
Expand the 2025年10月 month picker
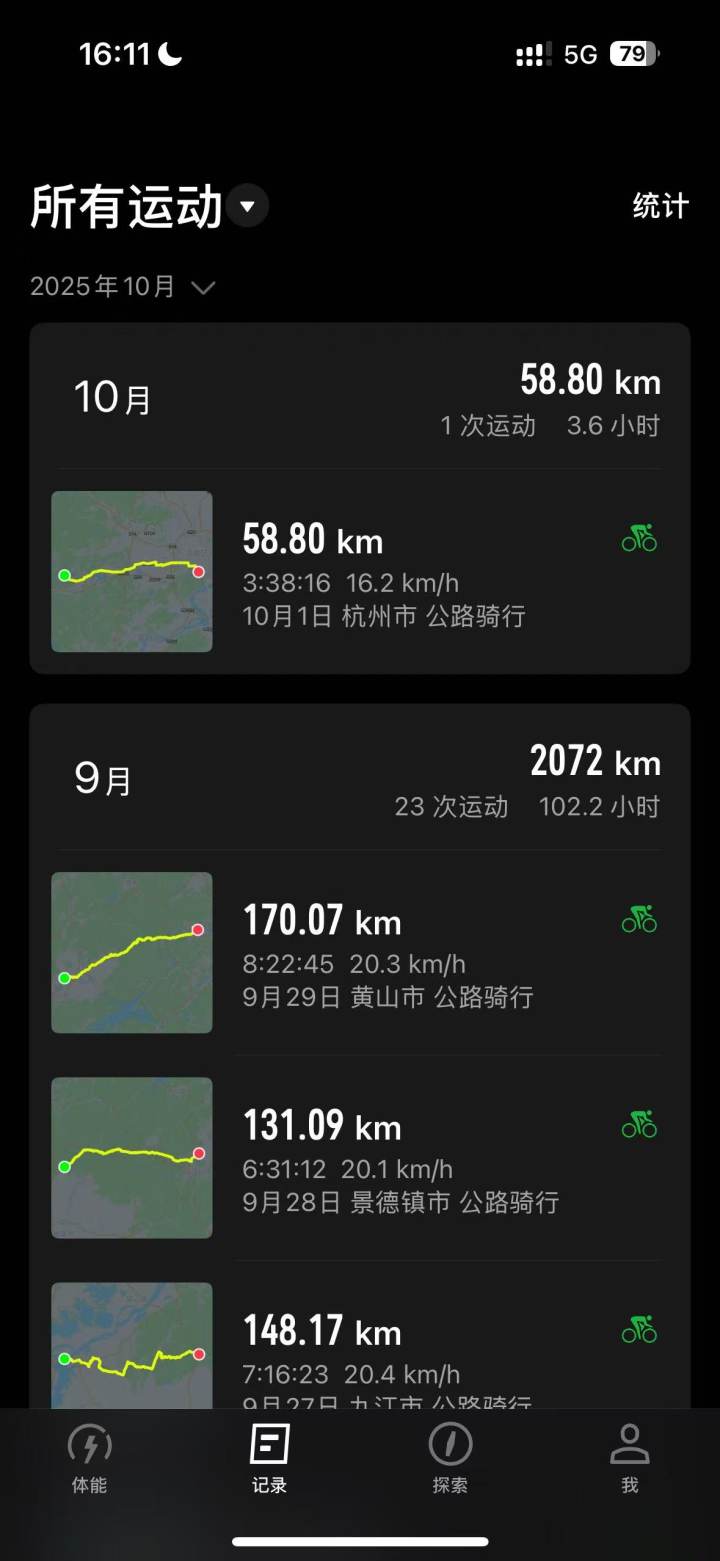pyautogui.click(x=123, y=288)
